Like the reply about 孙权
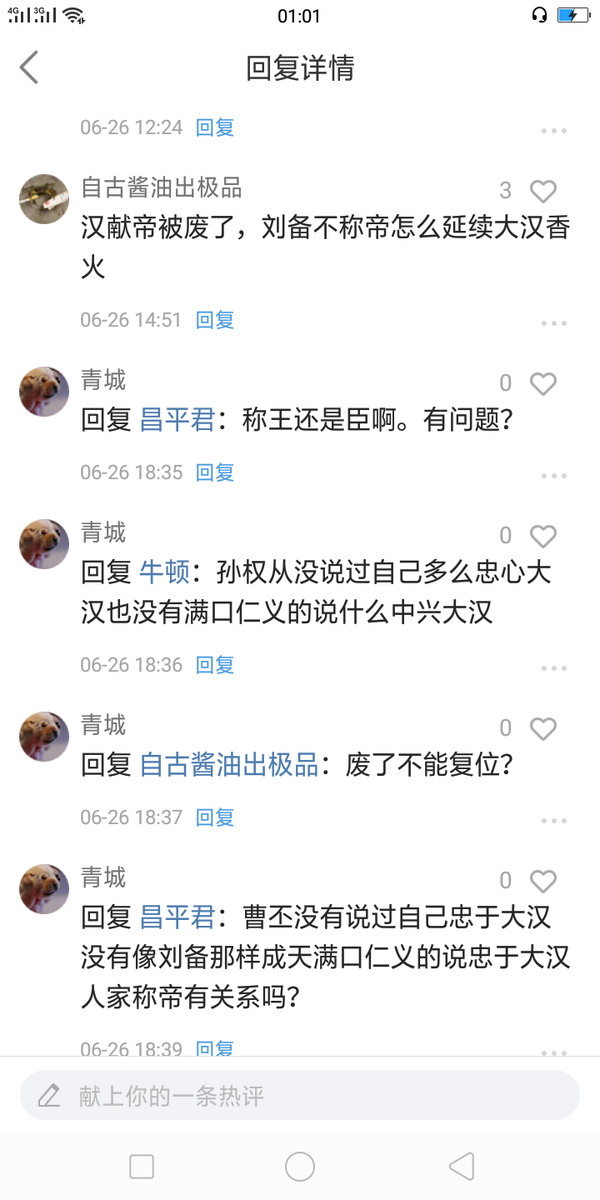Image resolution: width=600 pixels, height=1200 pixels. (x=543, y=535)
